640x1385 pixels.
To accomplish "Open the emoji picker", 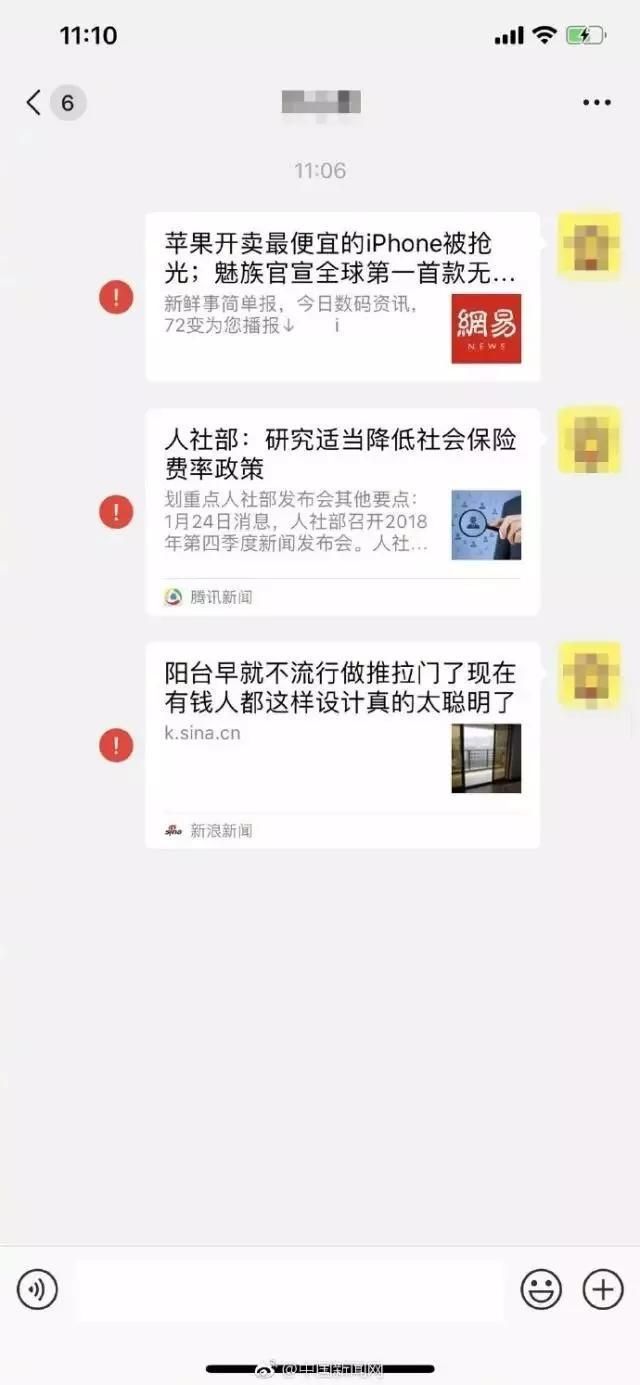I will click(541, 1290).
